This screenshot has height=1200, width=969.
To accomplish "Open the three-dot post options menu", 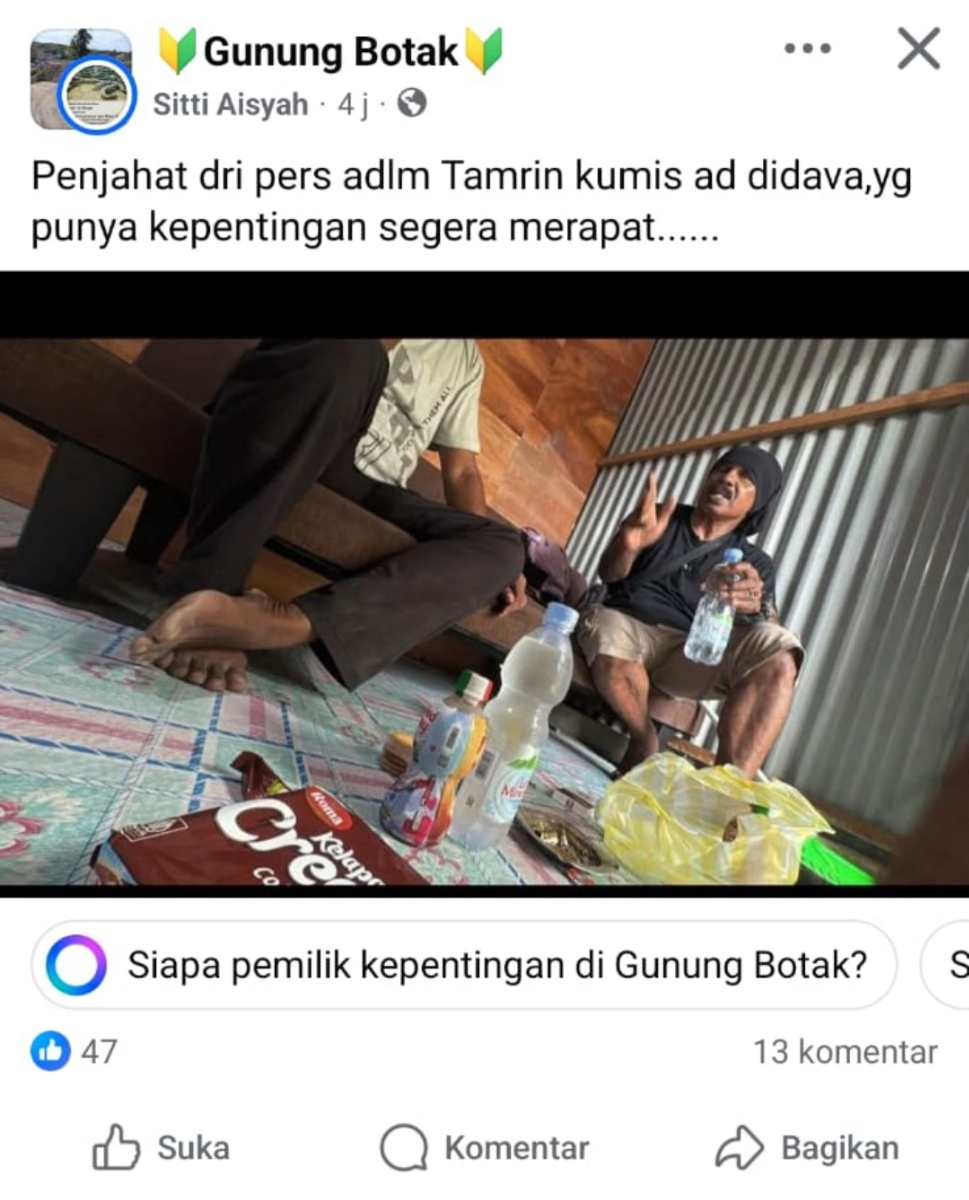I will coord(806,46).
